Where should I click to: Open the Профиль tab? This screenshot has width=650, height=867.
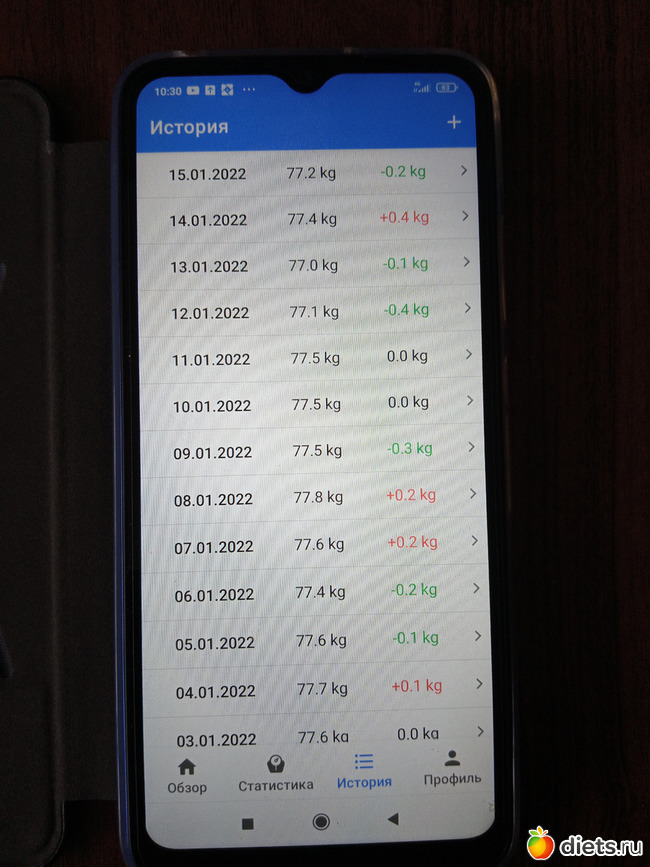tap(452, 768)
